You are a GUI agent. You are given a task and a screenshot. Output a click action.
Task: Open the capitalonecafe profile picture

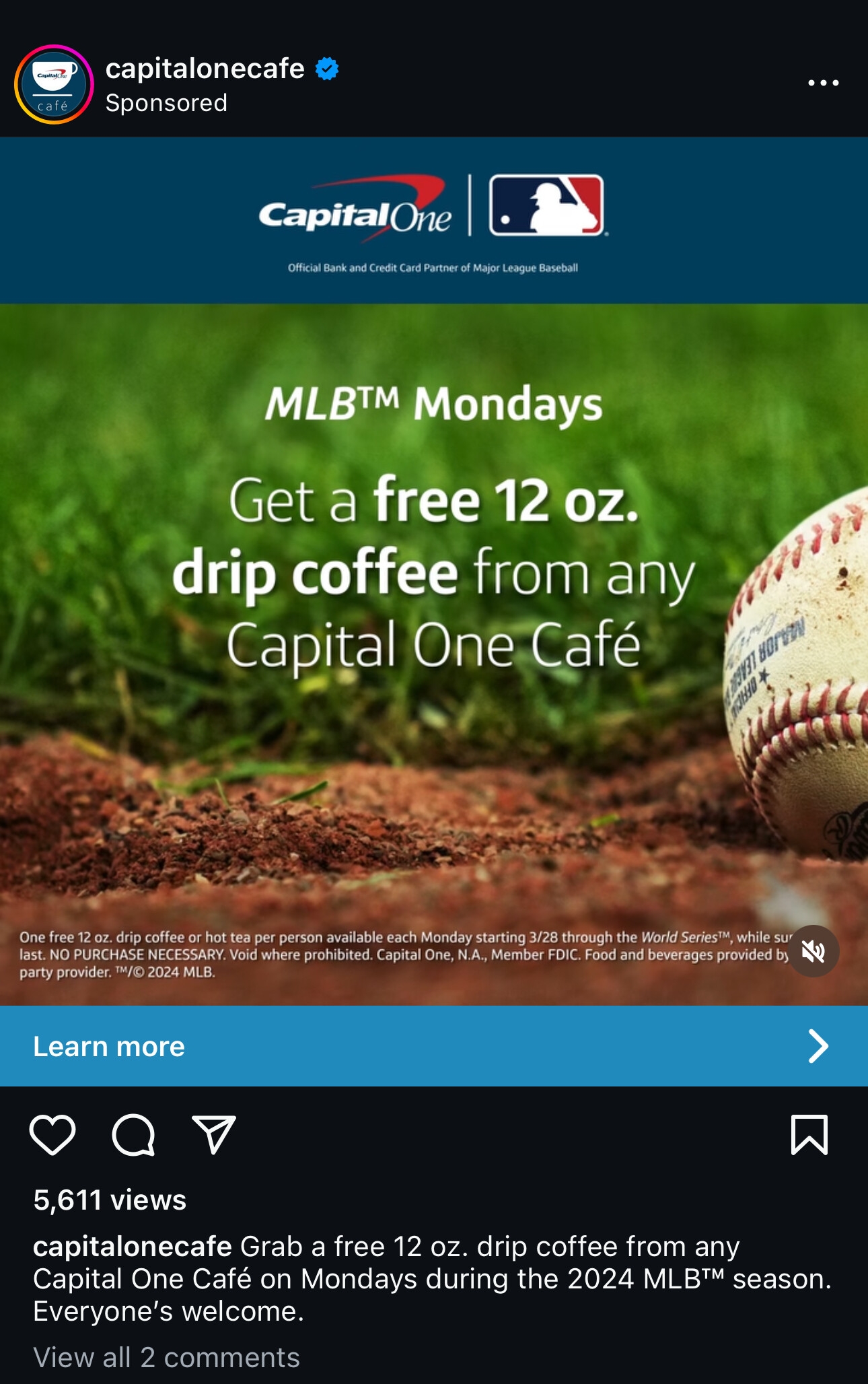click(54, 85)
